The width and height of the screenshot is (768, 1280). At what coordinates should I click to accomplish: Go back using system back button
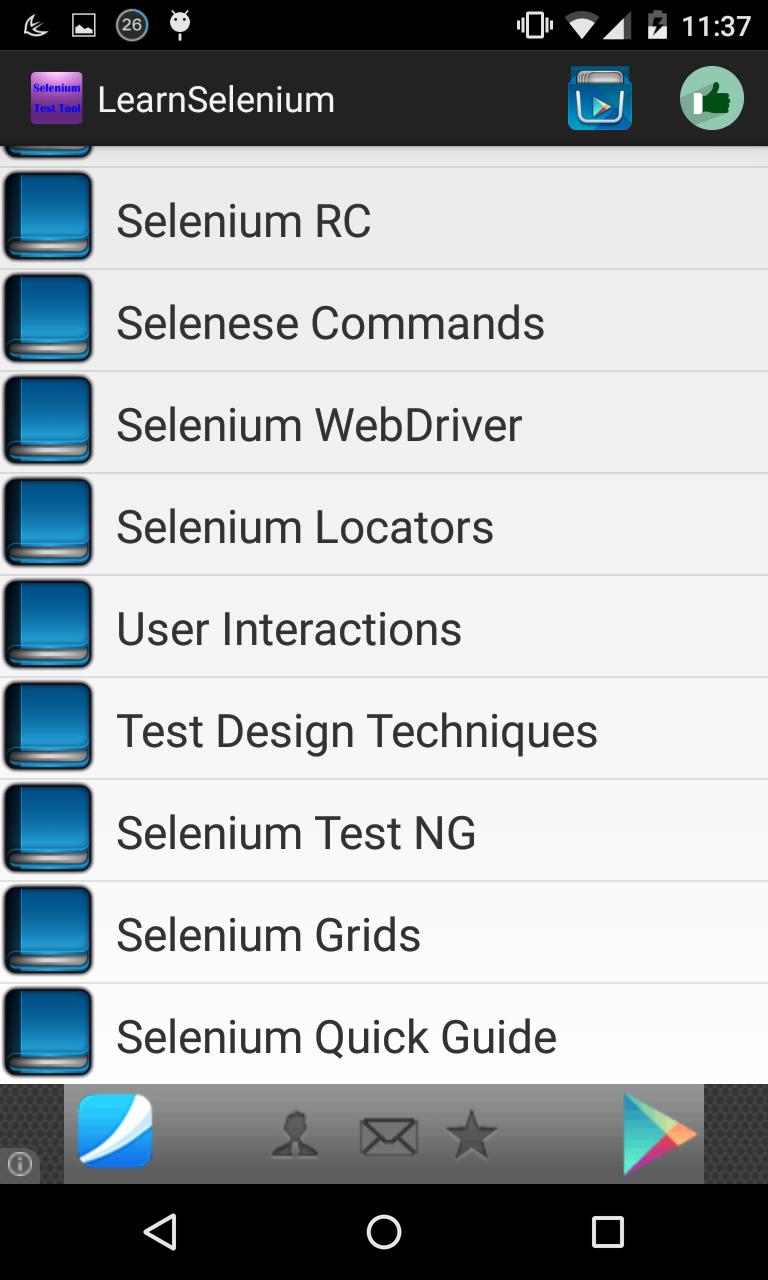click(160, 1232)
